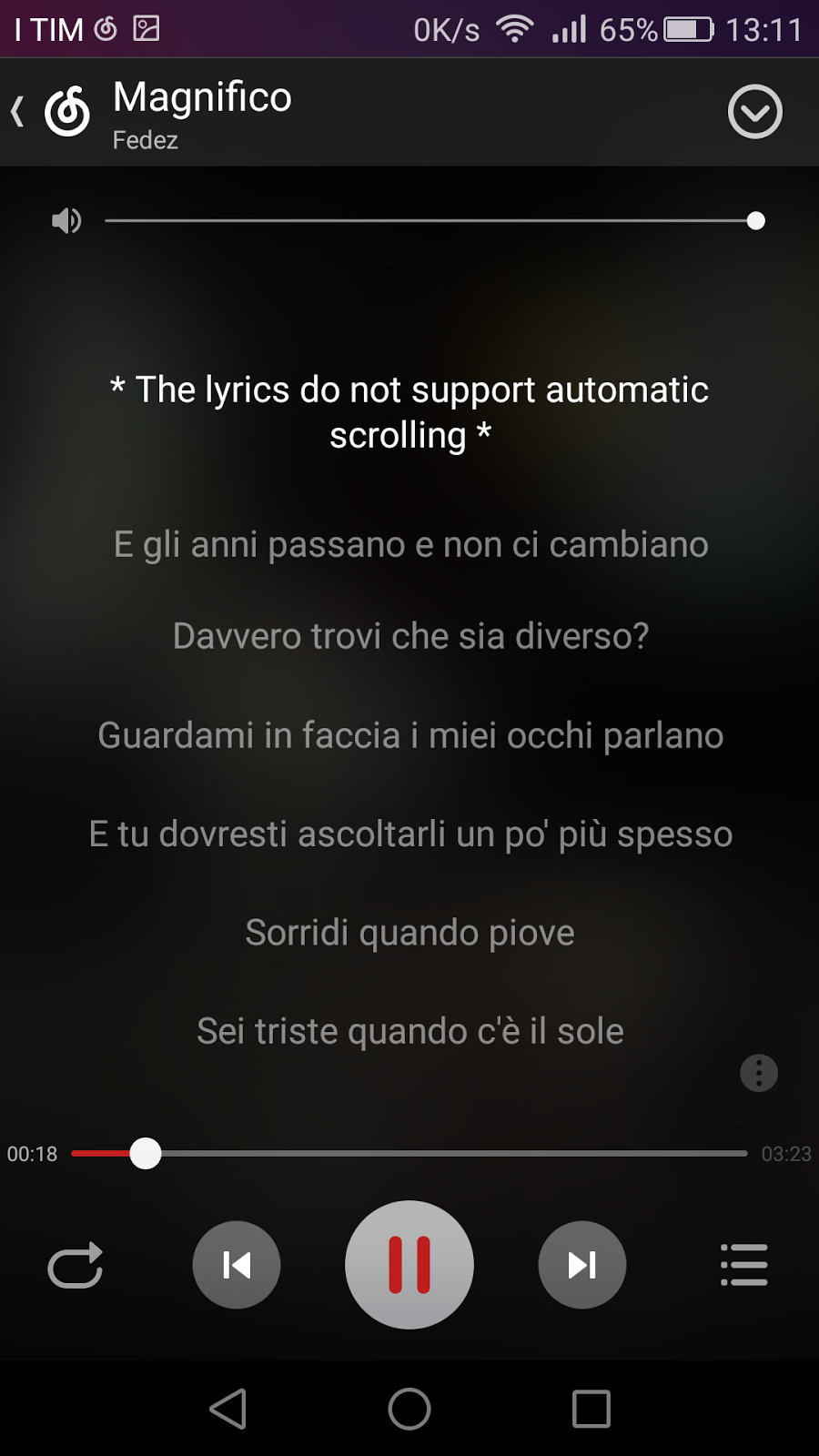Go back using the top-left arrow
The width and height of the screenshot is (819, 1456).
17,112
